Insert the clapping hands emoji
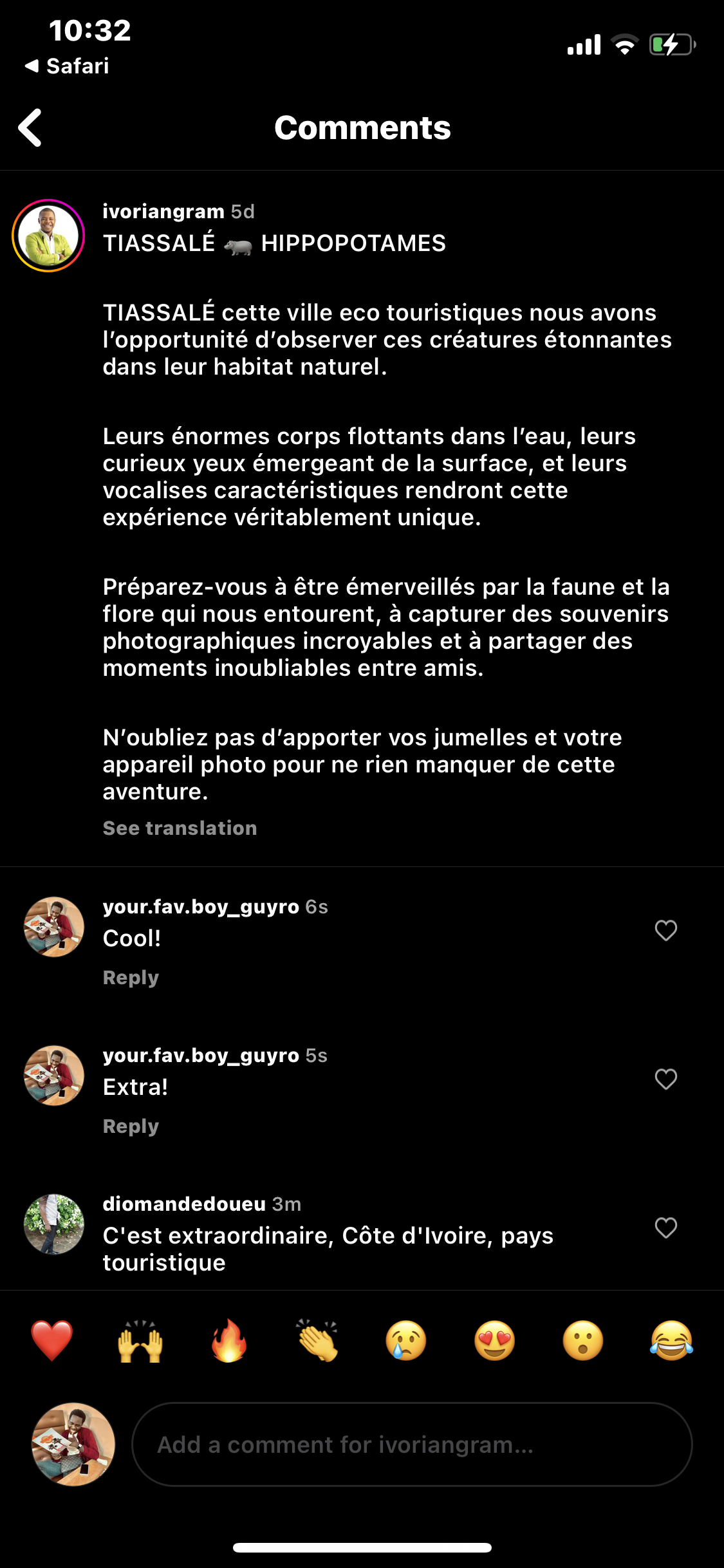 point(317,1341)
